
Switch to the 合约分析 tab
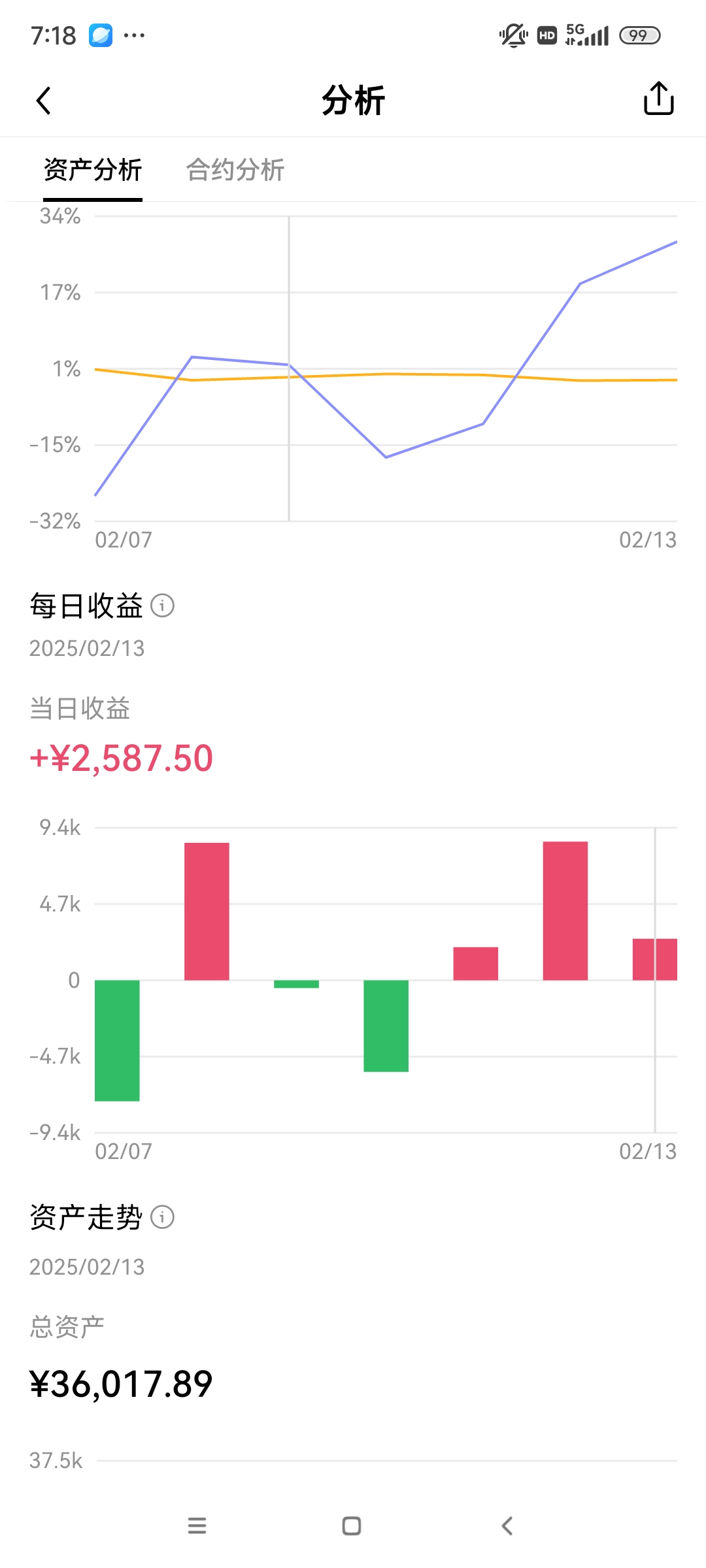236,170
